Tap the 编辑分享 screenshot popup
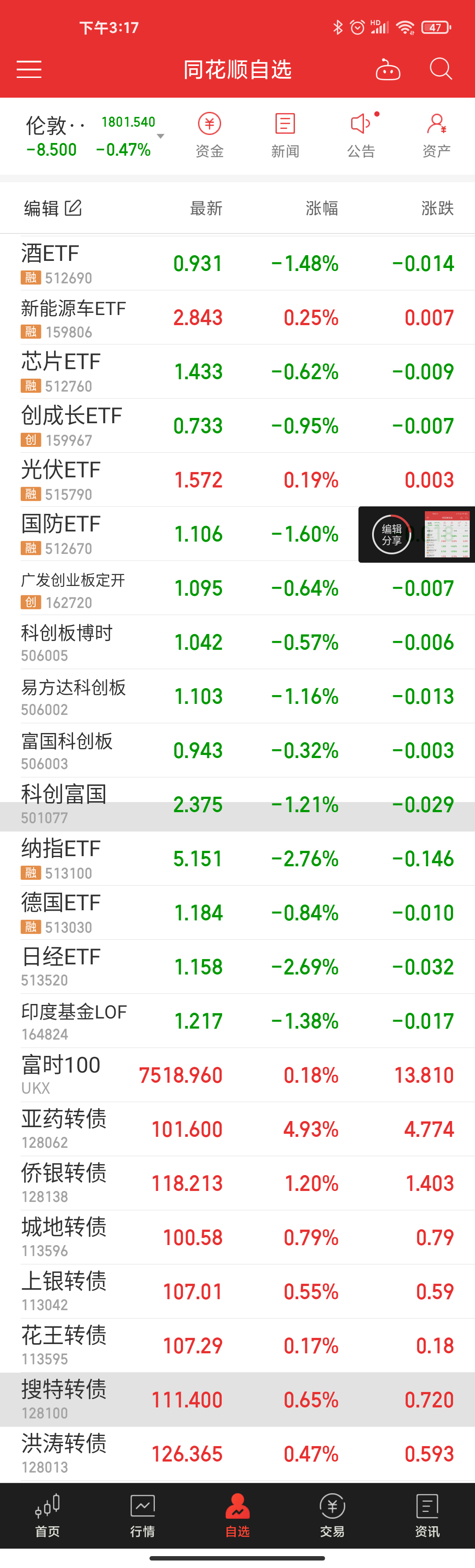This screenshot has width=475, height=1568. coord(417,535)
